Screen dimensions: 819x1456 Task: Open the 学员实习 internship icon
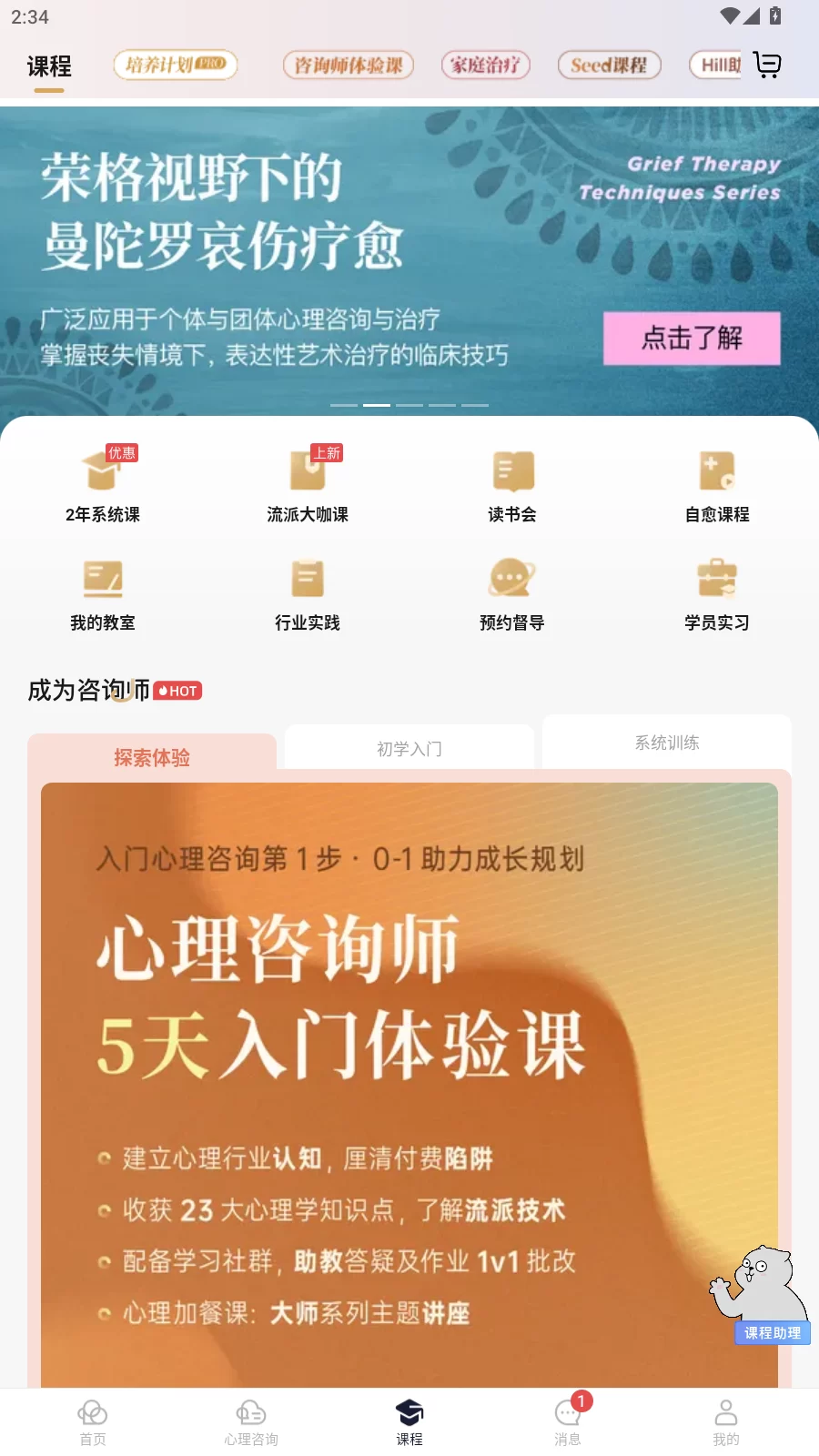click(x=716, y=591)
